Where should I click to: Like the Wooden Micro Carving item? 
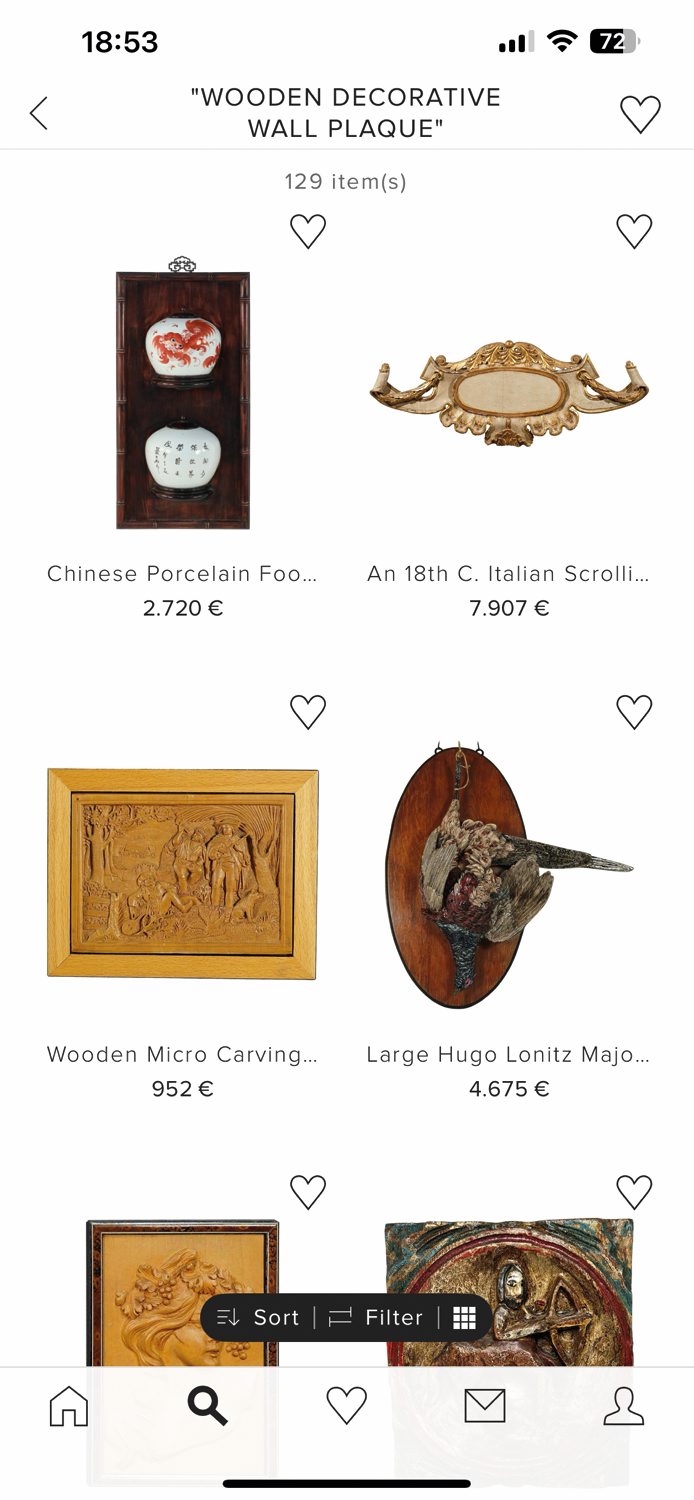[x=308, y=712]
